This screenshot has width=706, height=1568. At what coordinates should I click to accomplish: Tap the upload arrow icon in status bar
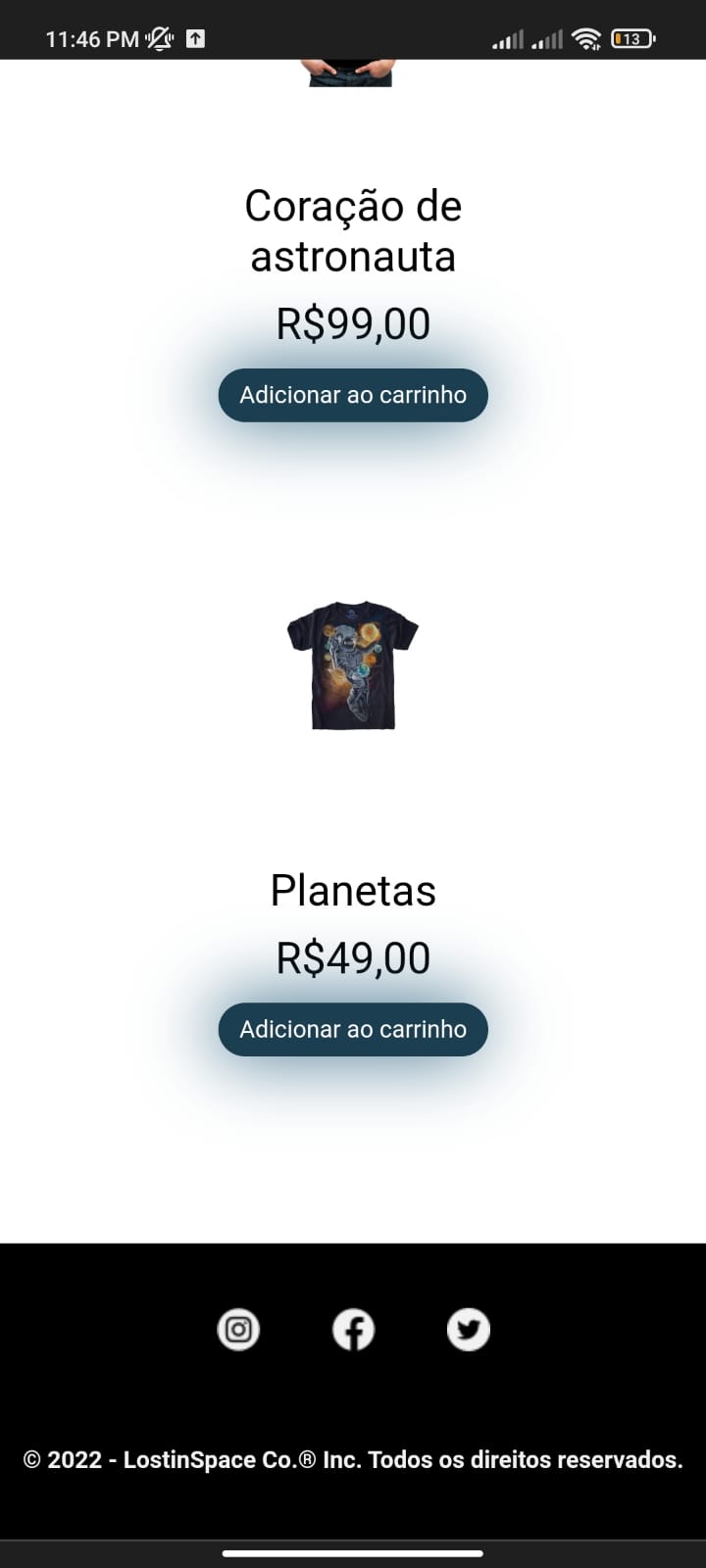[195, 39]
